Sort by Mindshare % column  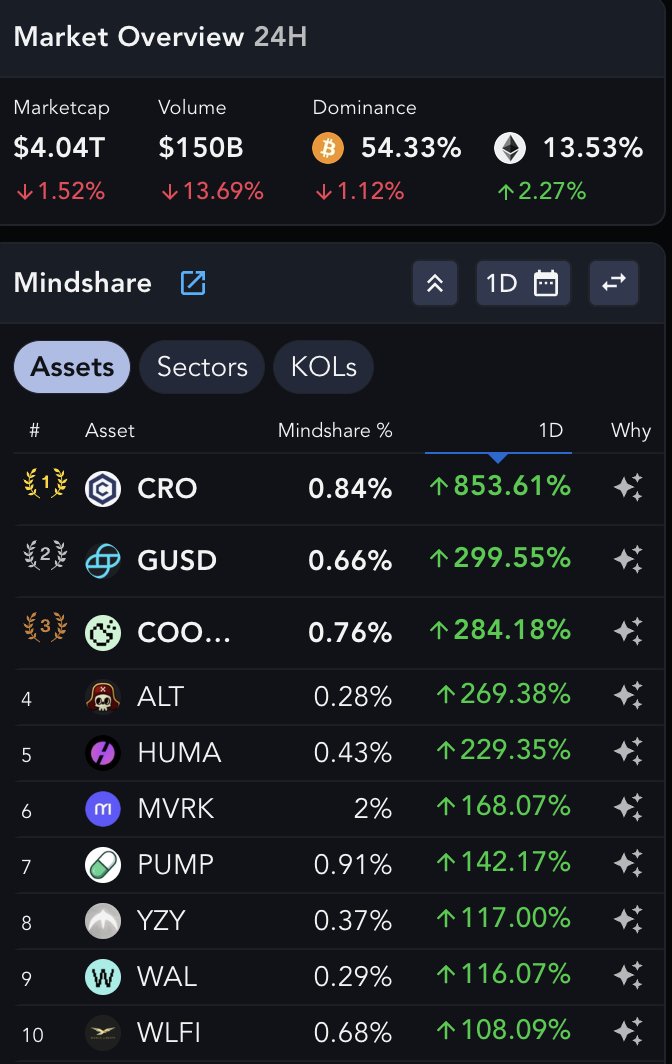point(335,431)
